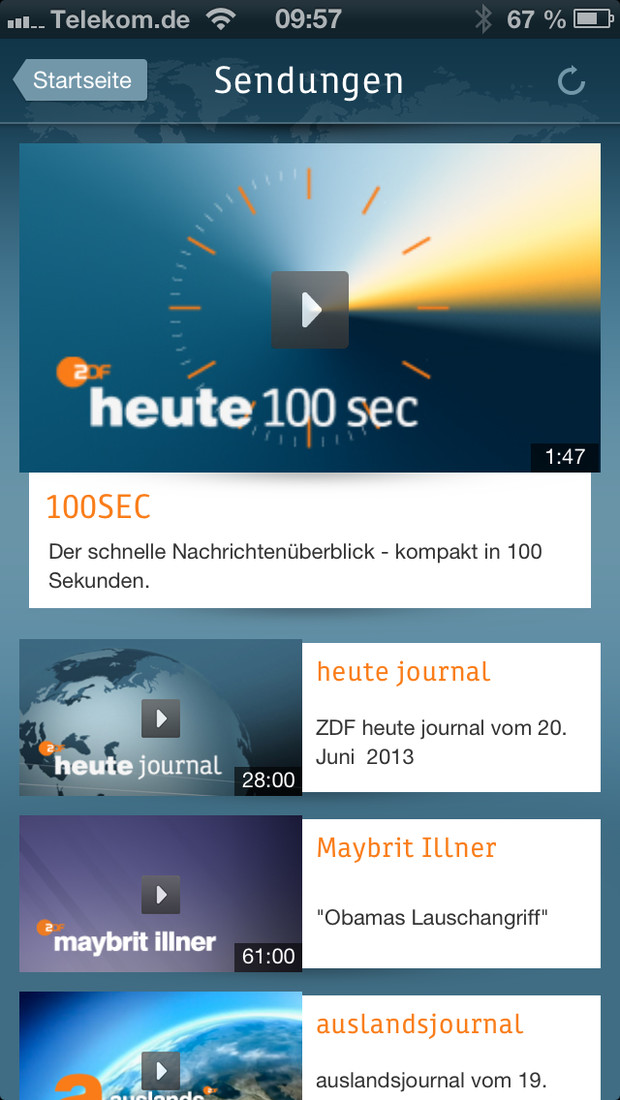This screenshot has width=620, height=1100.
Task: Play the maybrit illner video thumbnail
Action: [x=161, y=894]
